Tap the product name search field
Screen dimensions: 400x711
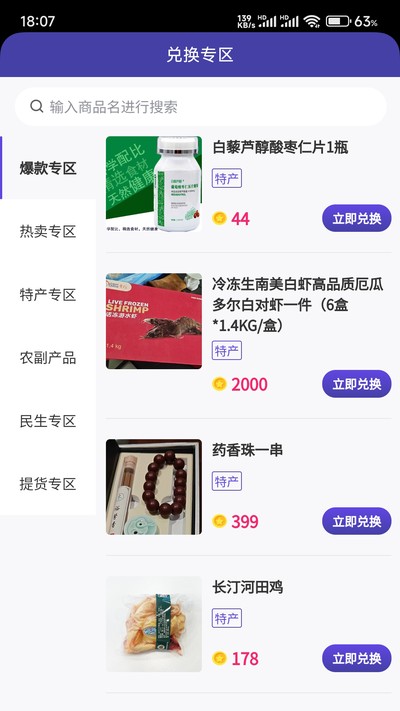coord(200,107)
